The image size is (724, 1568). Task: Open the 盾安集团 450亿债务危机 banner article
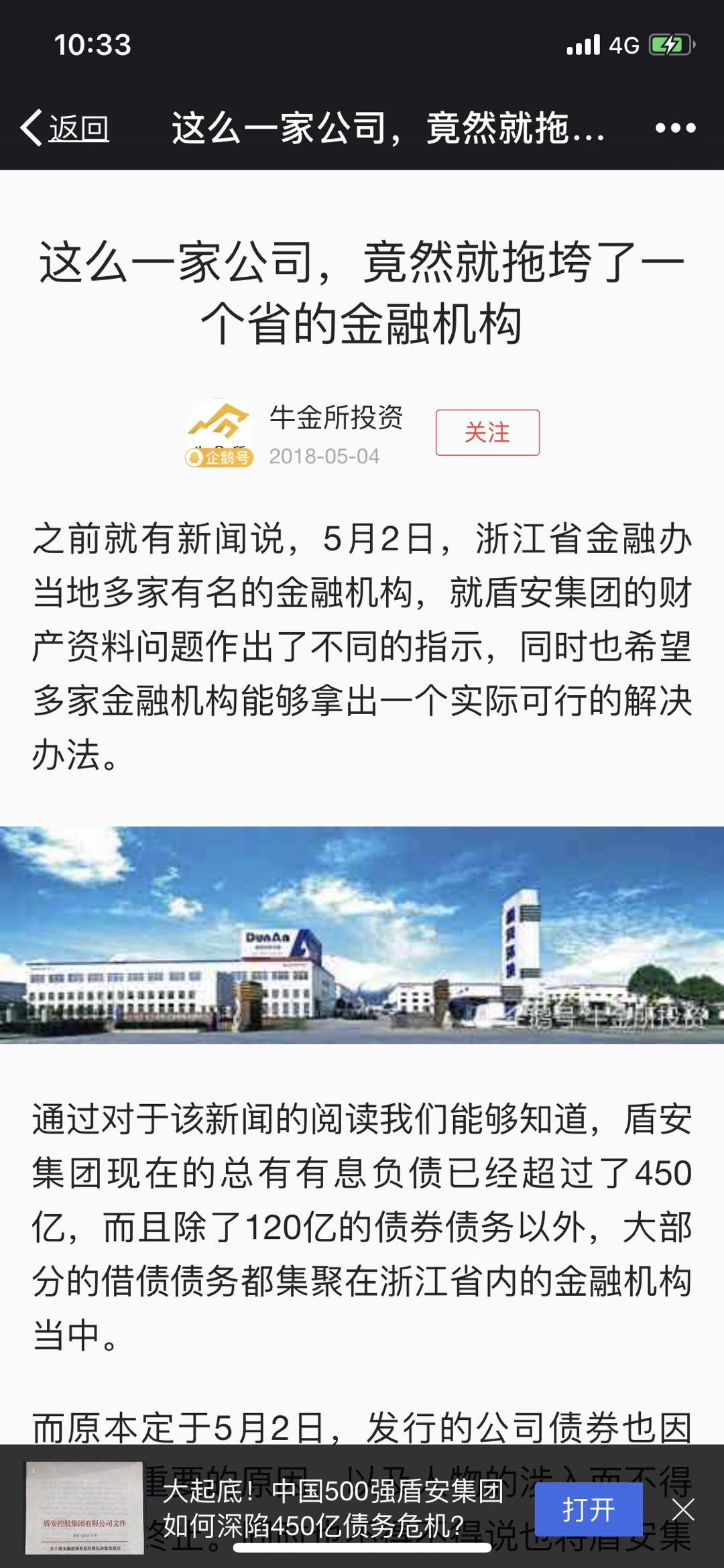pos(333,1508)
